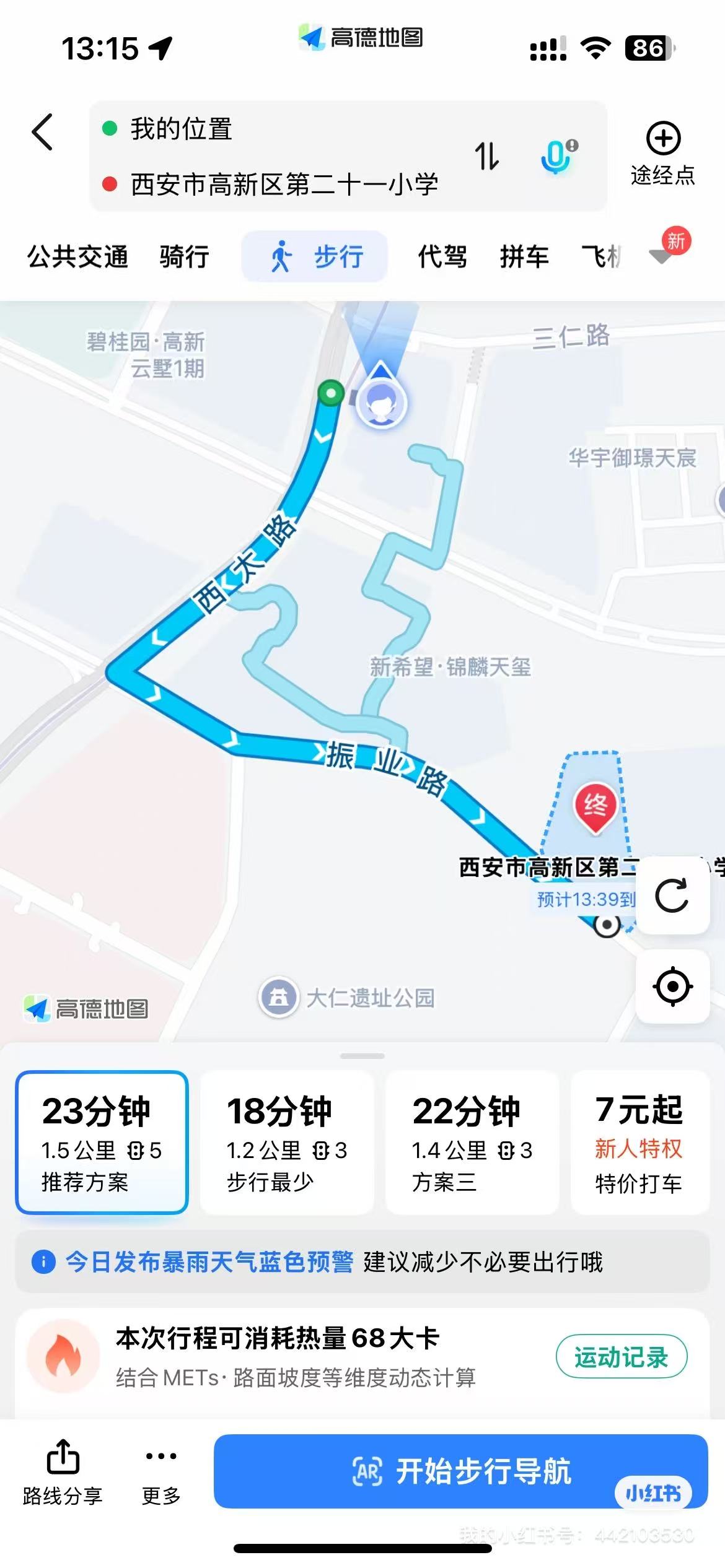This screenshot has width=725, height=1568.
Task: Go back using the back arrow
Action: click(42, 132)
